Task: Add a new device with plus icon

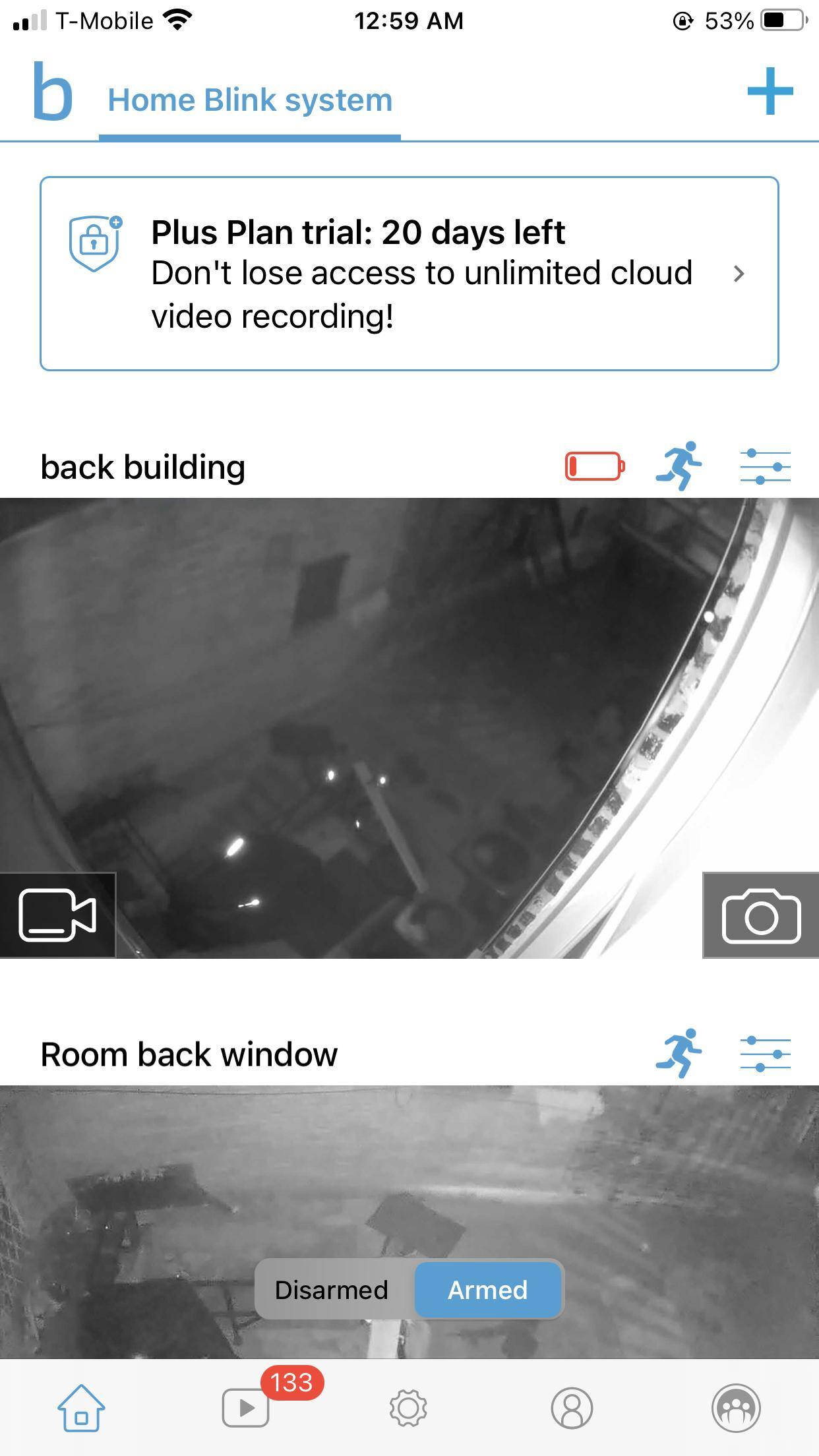Action: click(x=770, y=92)
